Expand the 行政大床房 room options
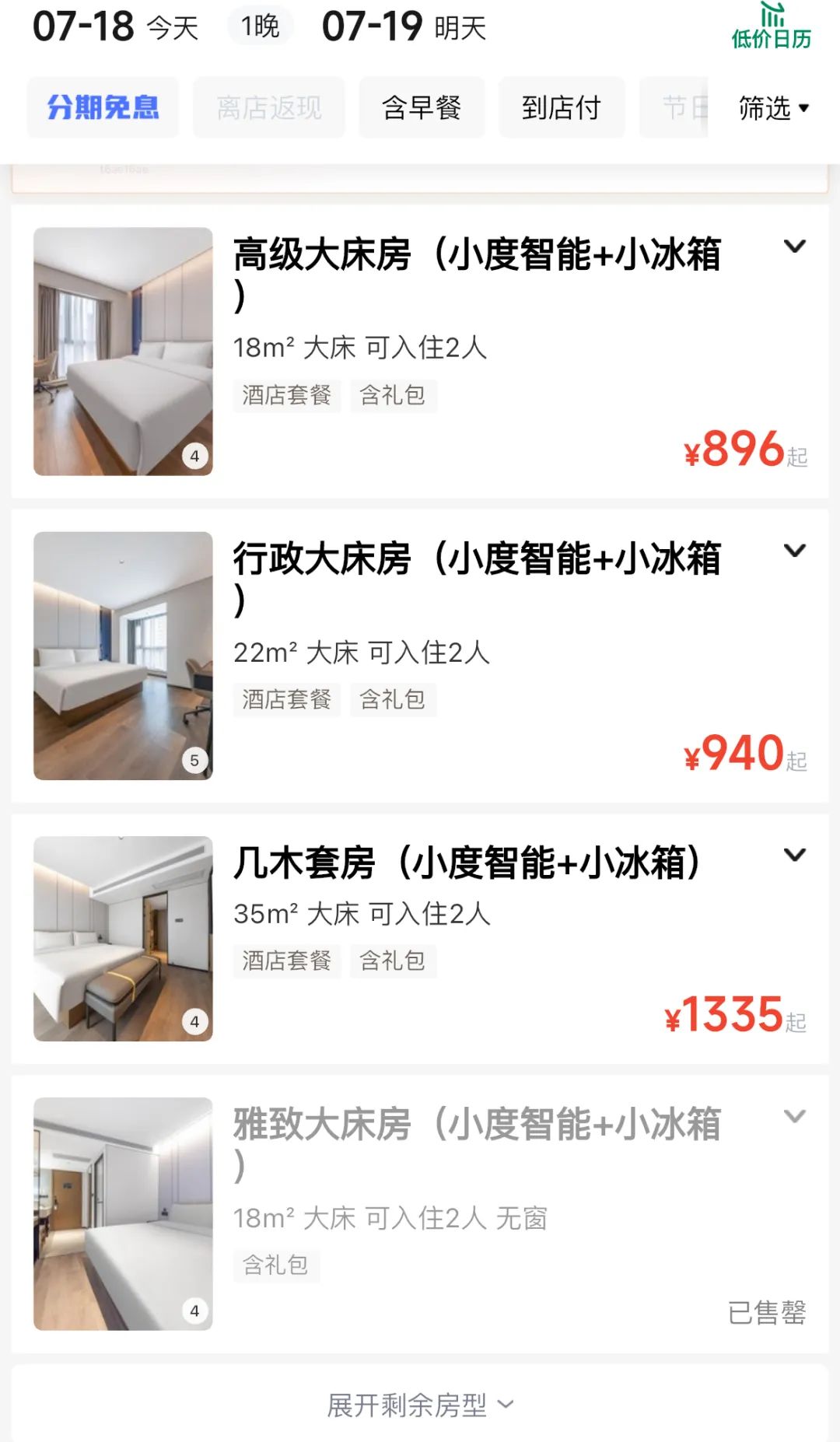Image resolution: width=840 pixels, height=1442 pixels. (x=794, y=551)
